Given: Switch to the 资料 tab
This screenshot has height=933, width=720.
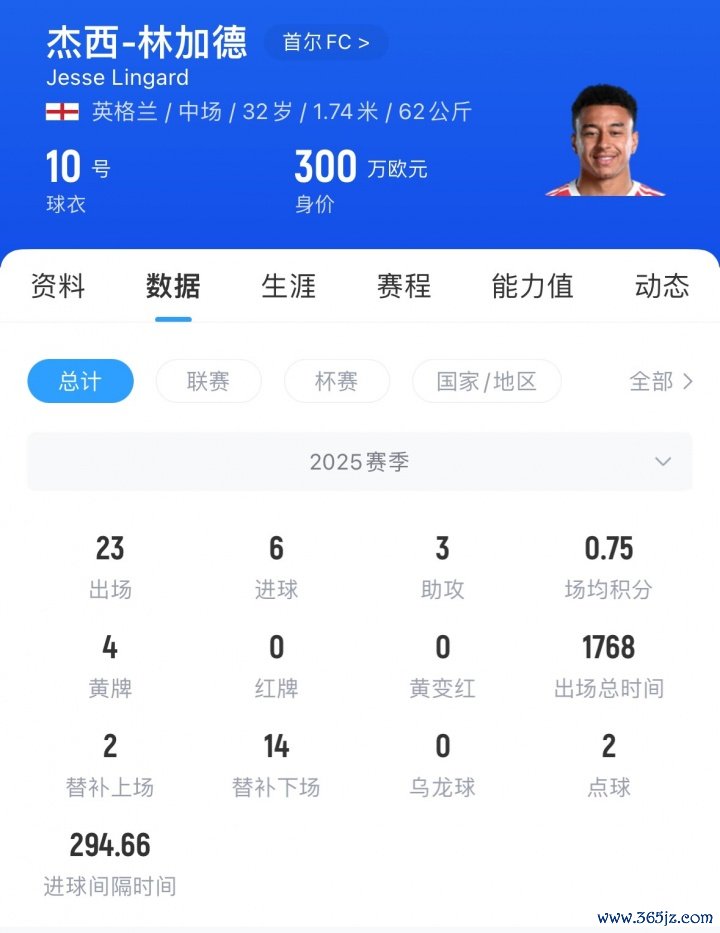Looking at the screenshot, I should (58, 286).
